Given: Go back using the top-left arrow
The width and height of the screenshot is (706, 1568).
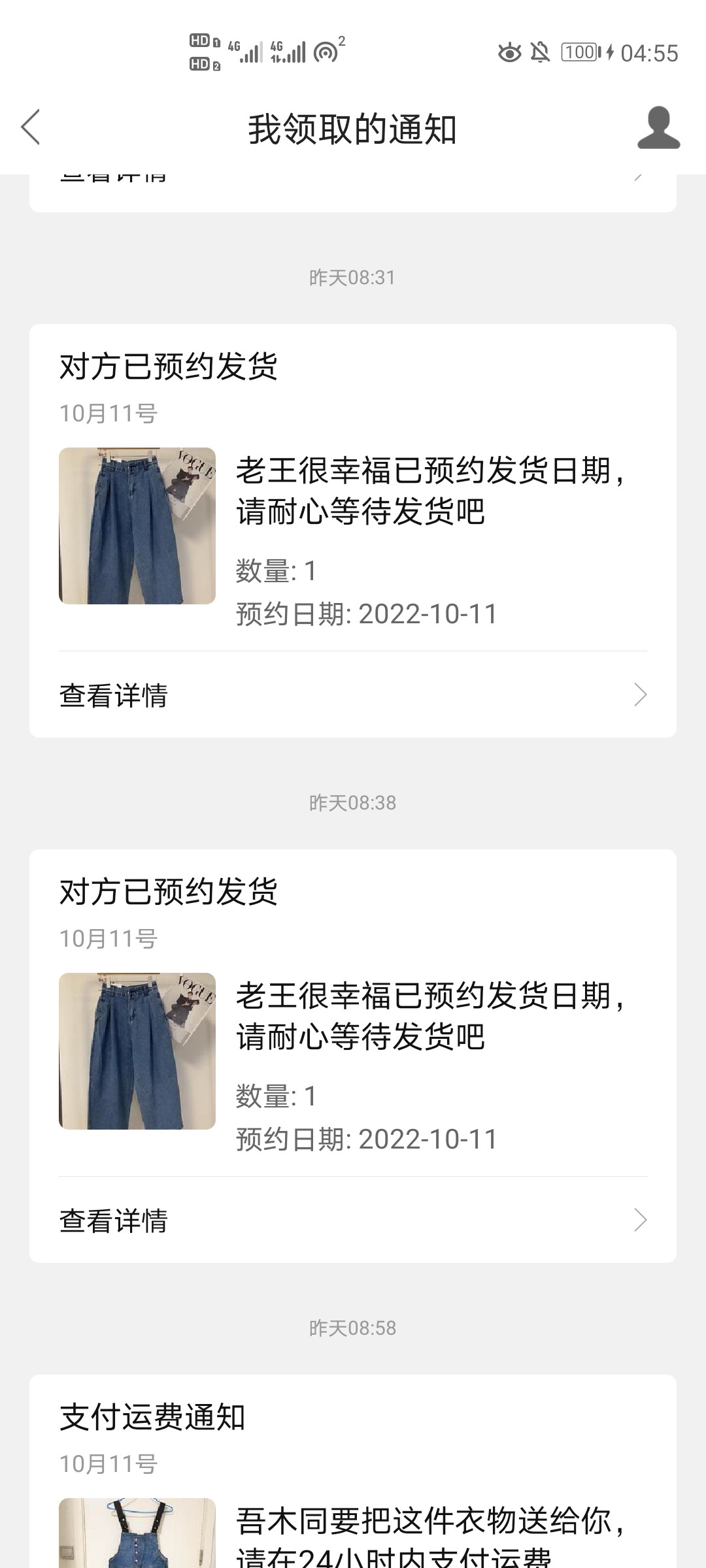Looking at the screenshot, I should pyautogui.click(x=31, y=127).
